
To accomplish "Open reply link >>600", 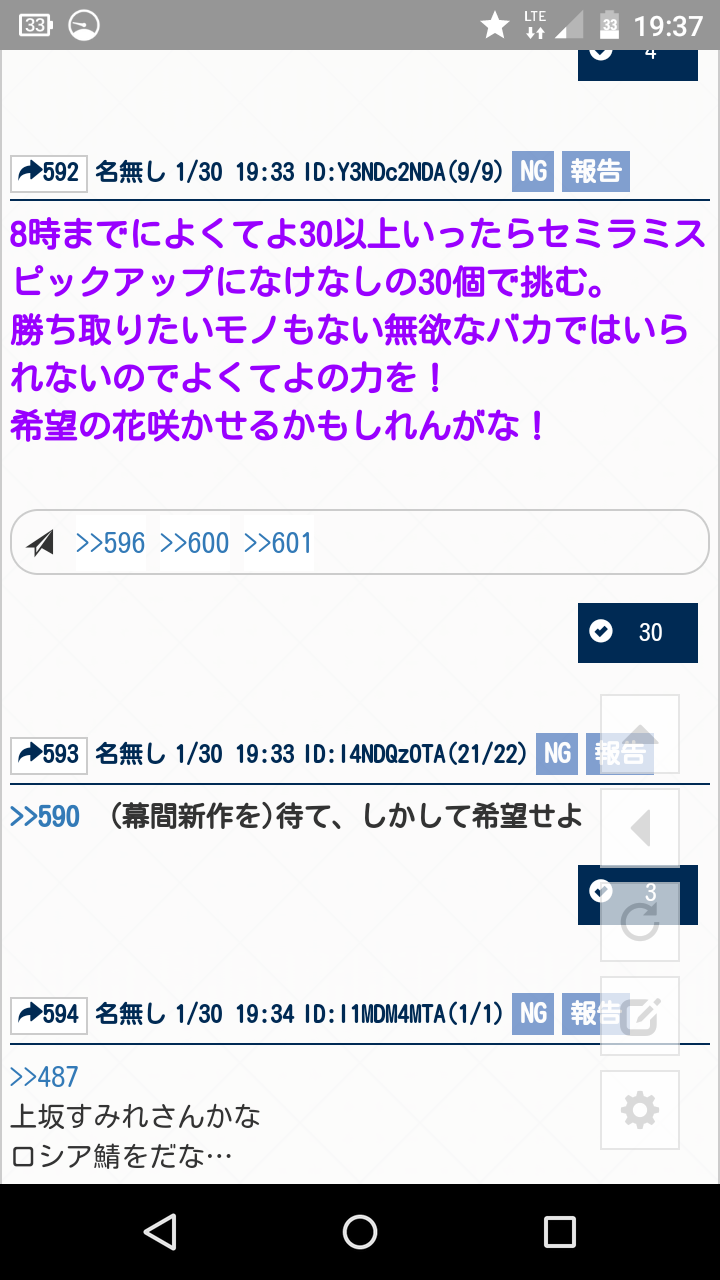I will pyautogui.click(x=195, y=543).
